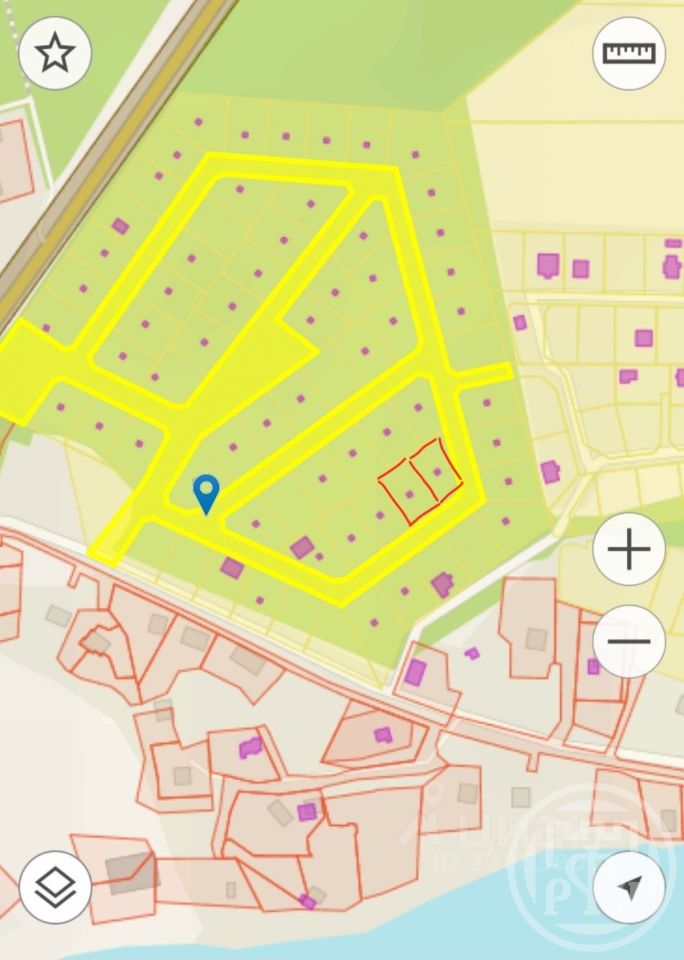Image resolution: width=684 pixels, height=960 pixels.
Task: Open the map layers selector
Action: 55,887
